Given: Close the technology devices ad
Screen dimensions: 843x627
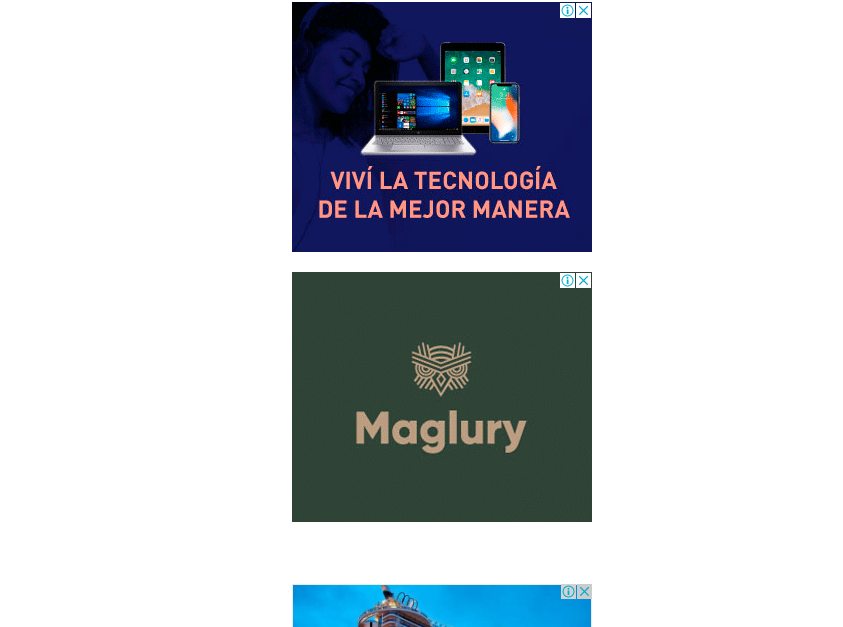Looking at the screenshot, I should coord(584,10).
